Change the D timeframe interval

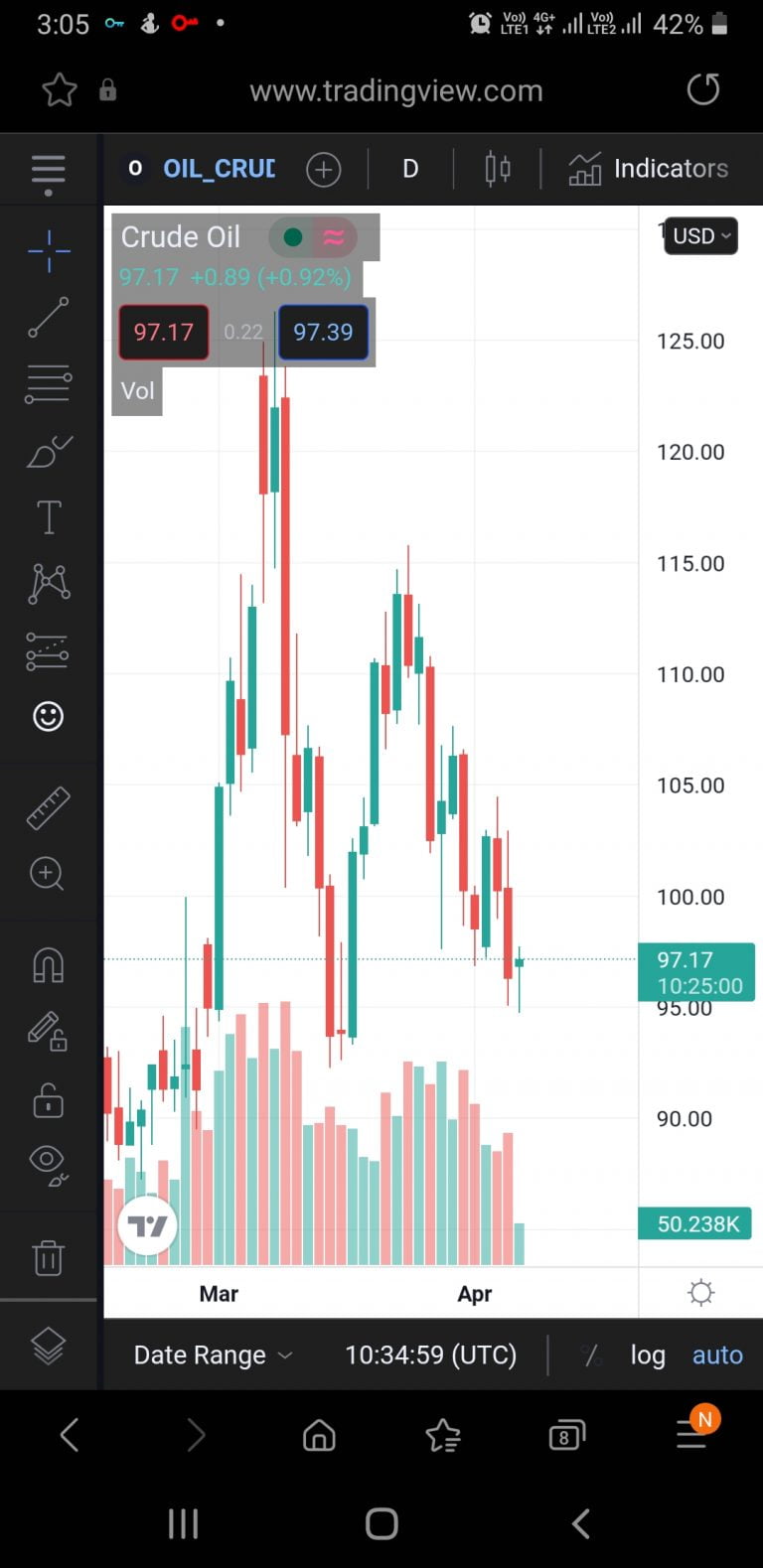410,169
